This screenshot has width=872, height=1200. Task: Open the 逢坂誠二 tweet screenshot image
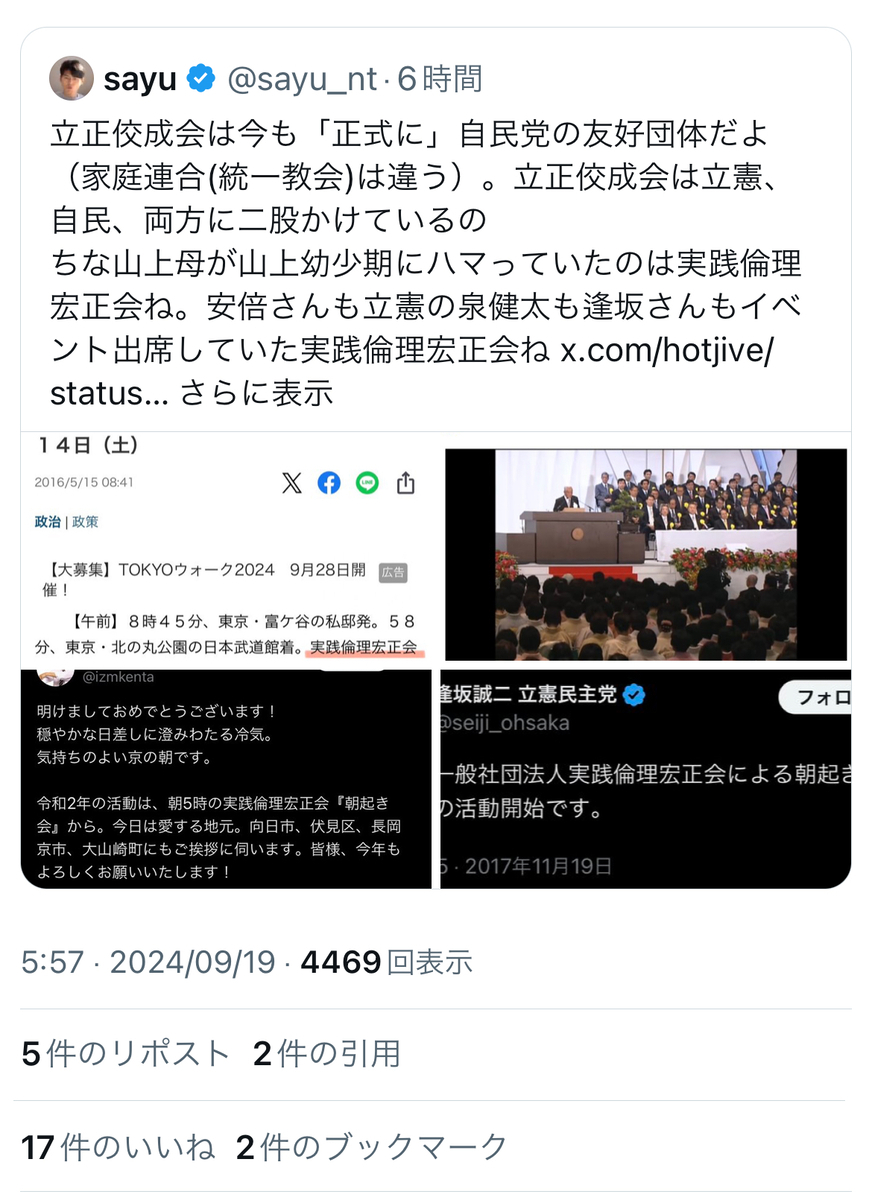pos(646,779)
